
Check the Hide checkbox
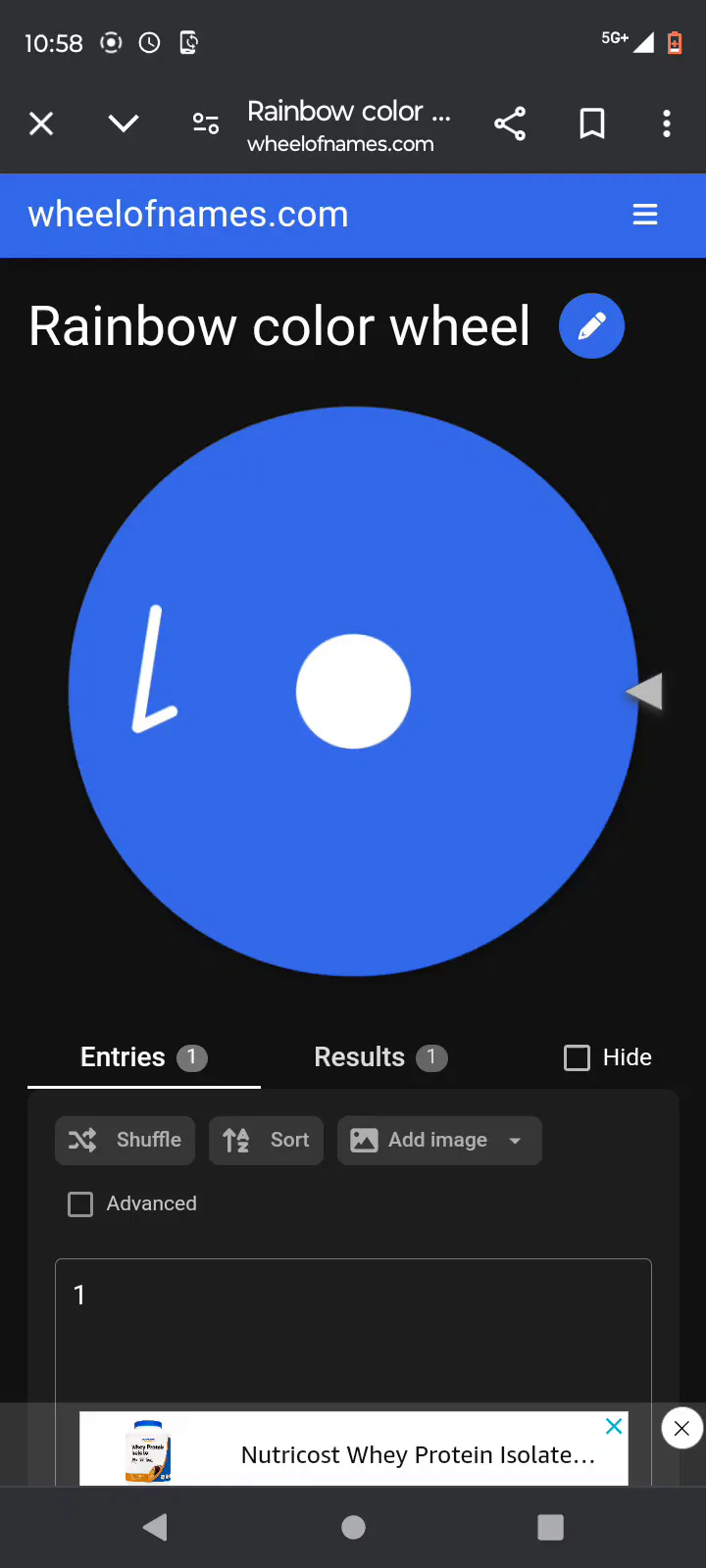tap(578, 1057)
